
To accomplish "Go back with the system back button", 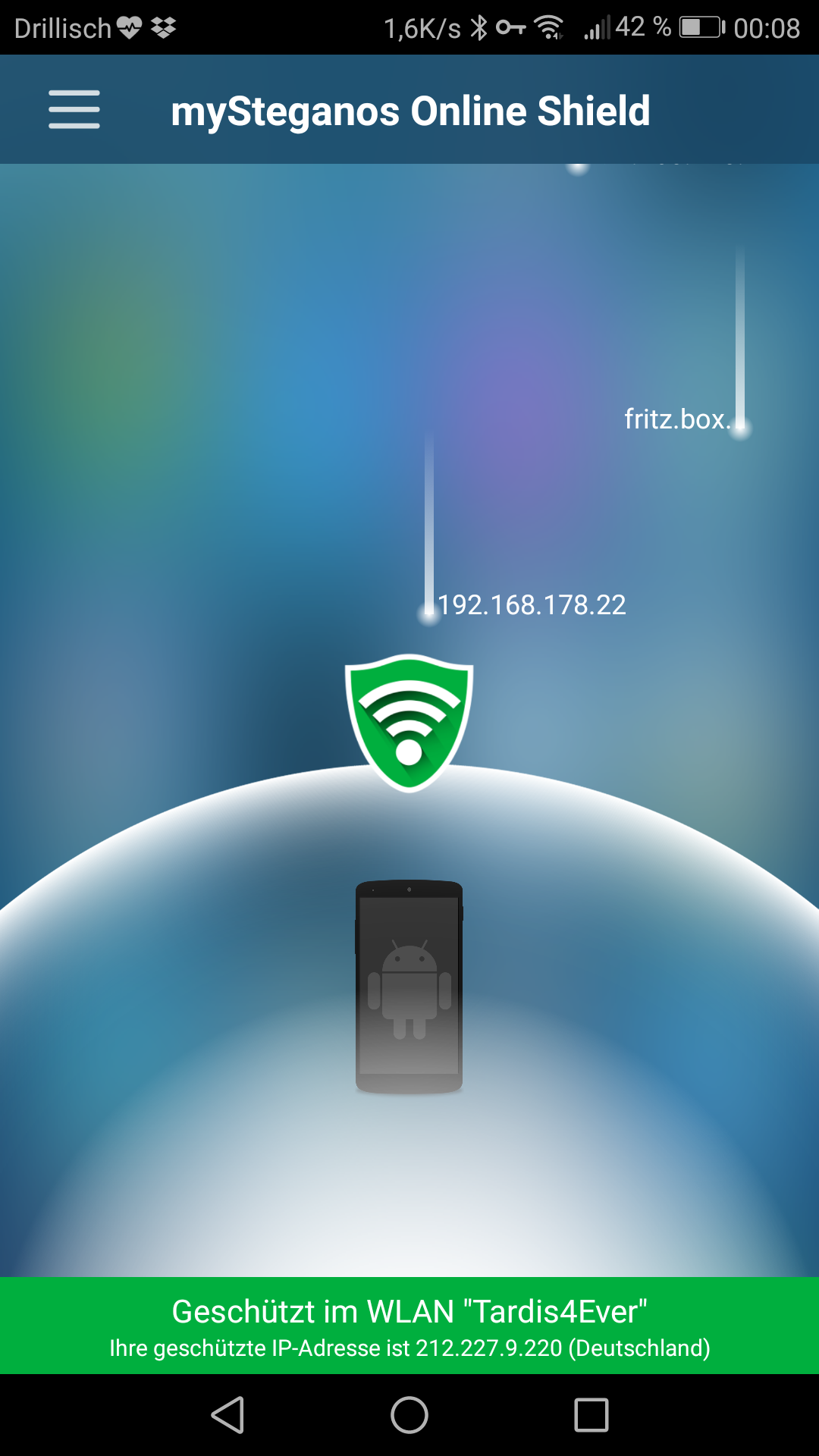I will [227, 1415].
